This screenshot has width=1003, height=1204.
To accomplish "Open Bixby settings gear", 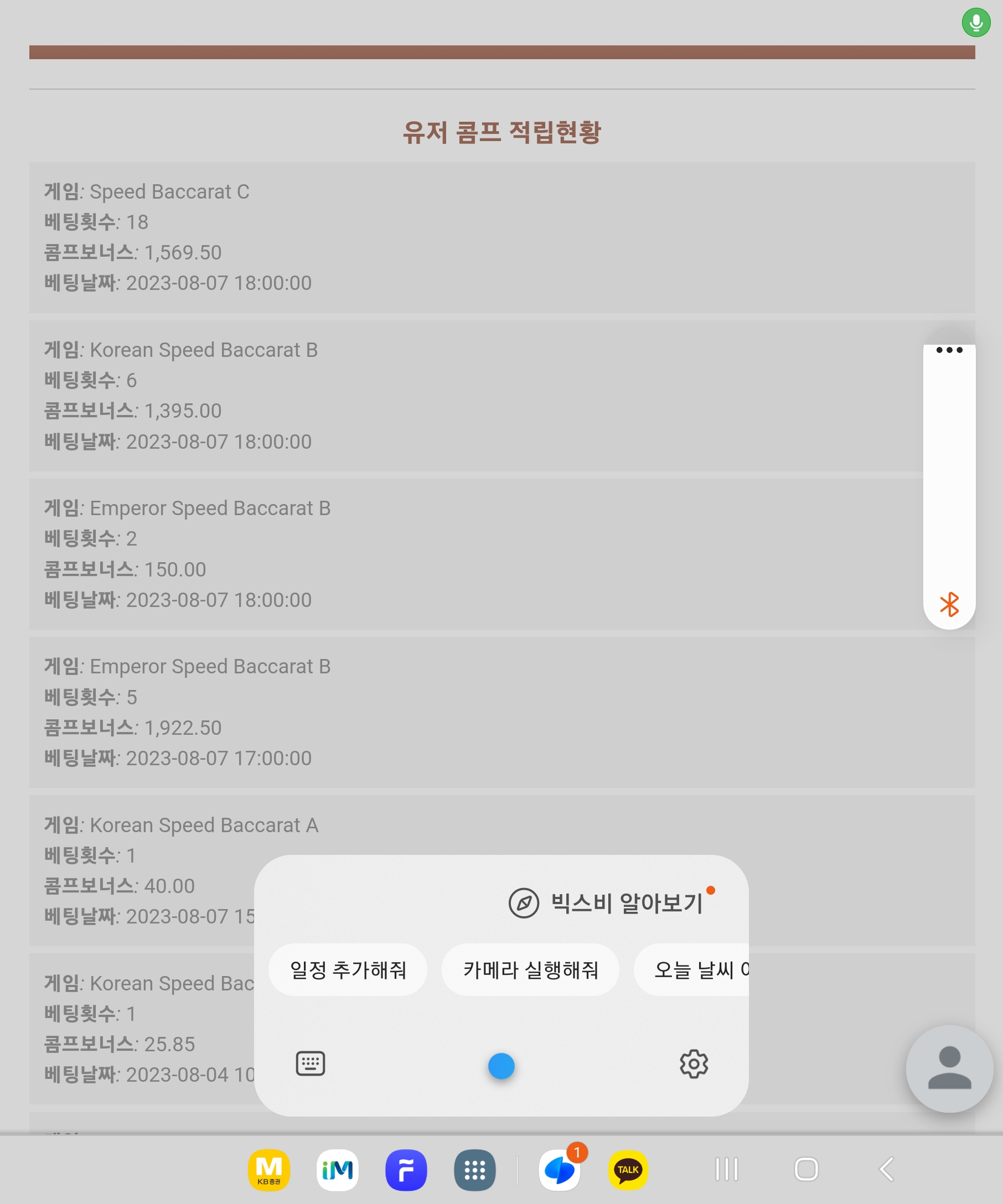I will [694, 1064].
